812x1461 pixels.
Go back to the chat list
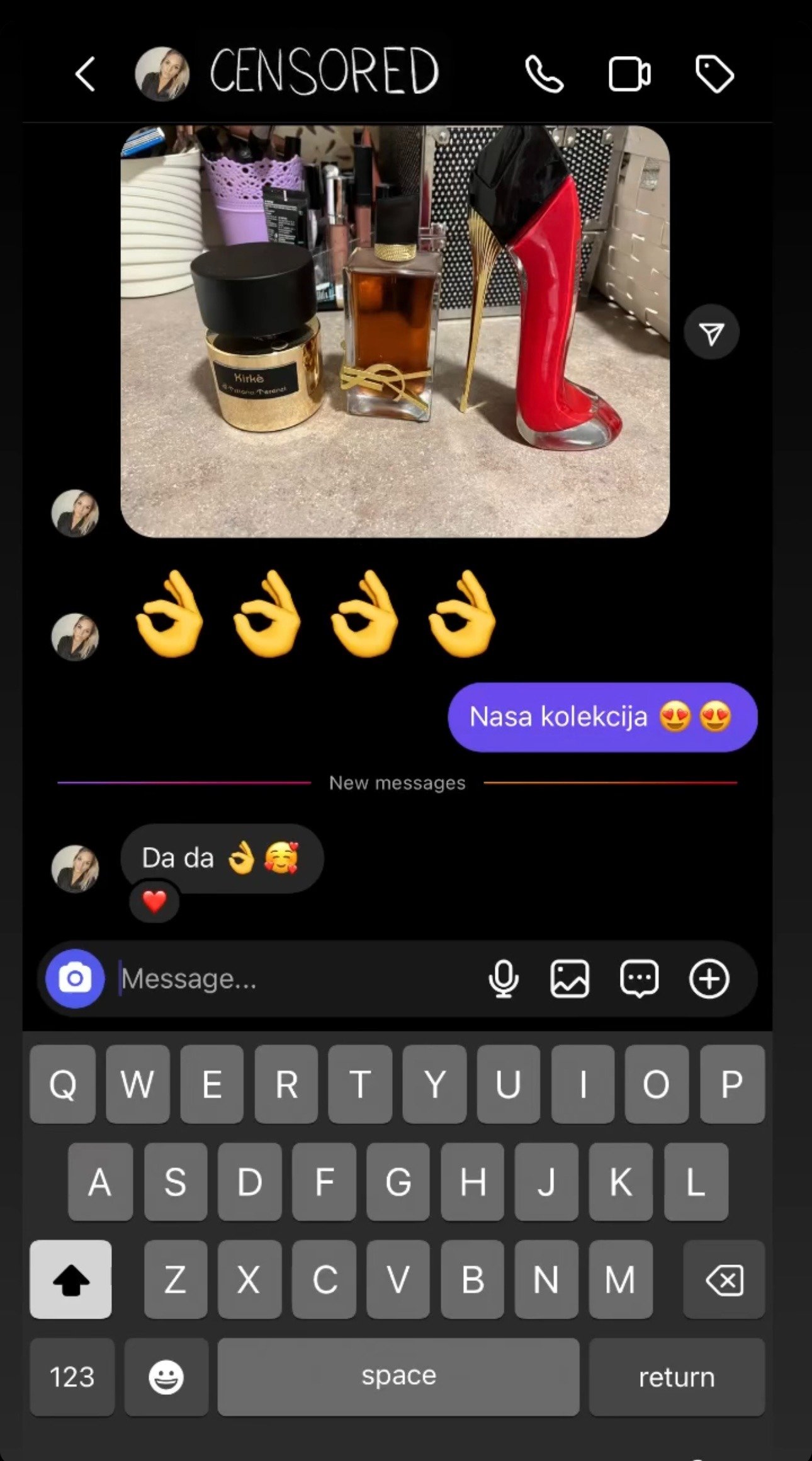pyautogui.click(x=86, y=74)
